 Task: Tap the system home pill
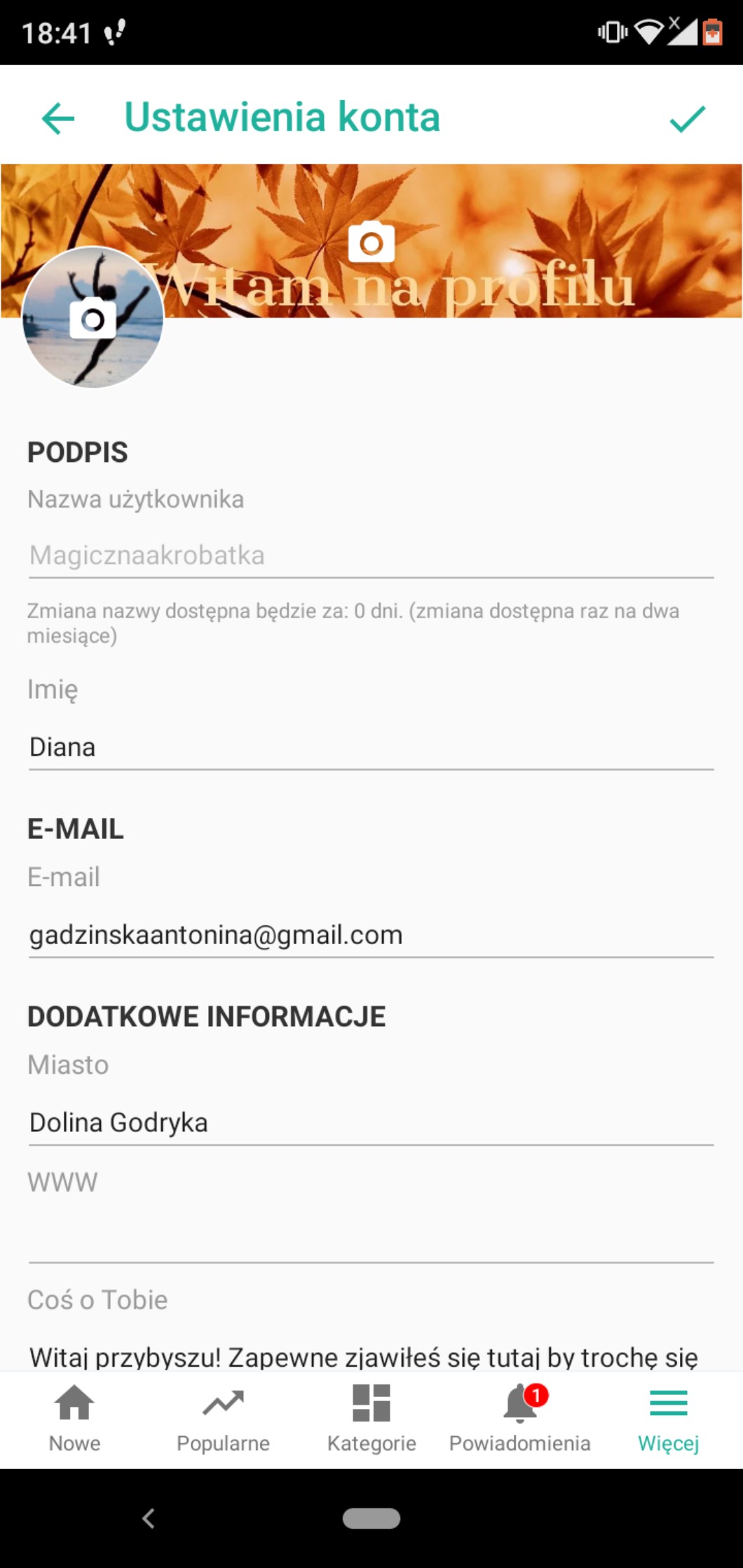tap(371, 1518)
